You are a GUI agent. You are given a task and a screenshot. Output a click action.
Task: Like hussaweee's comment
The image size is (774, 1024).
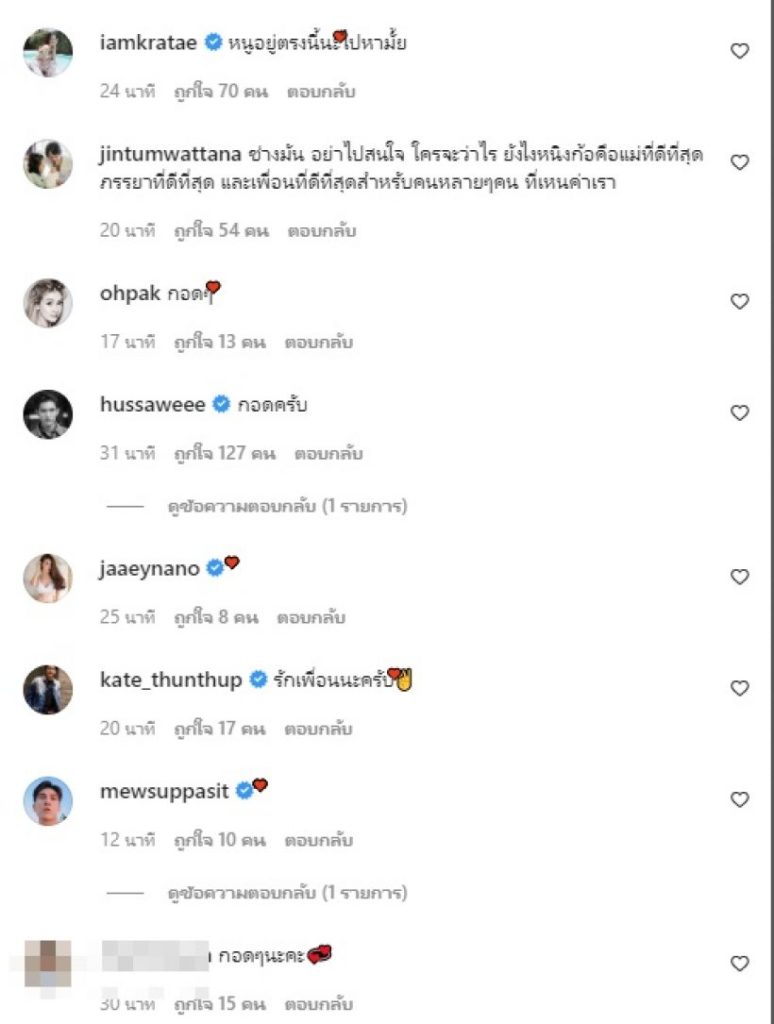click(x=739, y=412)
